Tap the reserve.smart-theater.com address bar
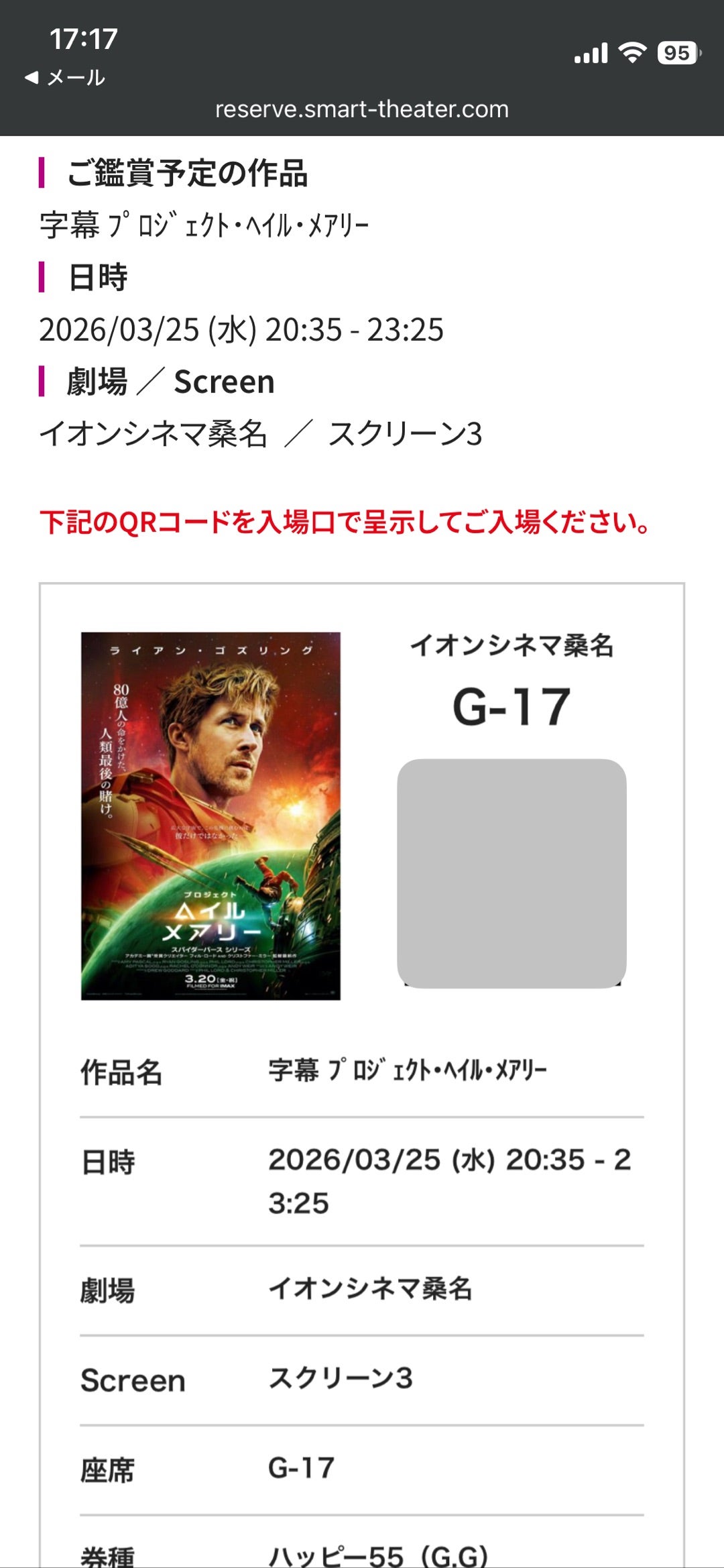The height and width of the screenshot is (1568, 724). [362, 109]
